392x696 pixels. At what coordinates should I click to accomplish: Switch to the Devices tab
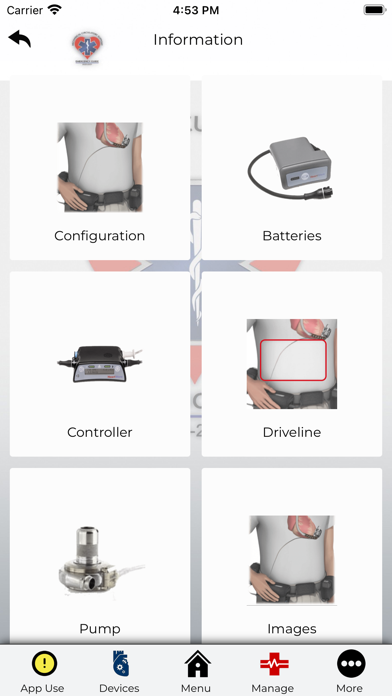click(x=119, y=671)
